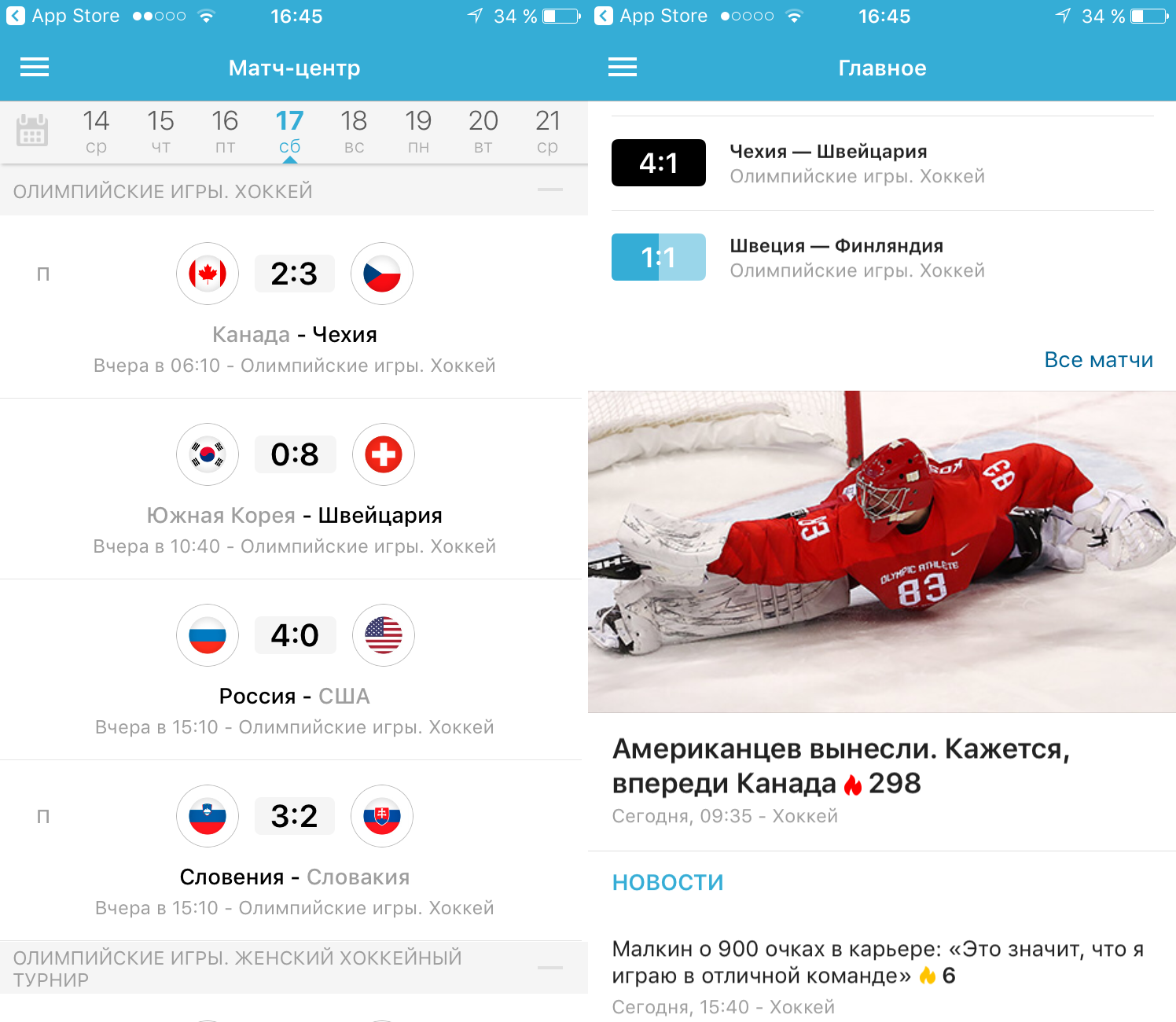Select date 15 чт
1176x1022 pixels.
(x=160, y=131)
